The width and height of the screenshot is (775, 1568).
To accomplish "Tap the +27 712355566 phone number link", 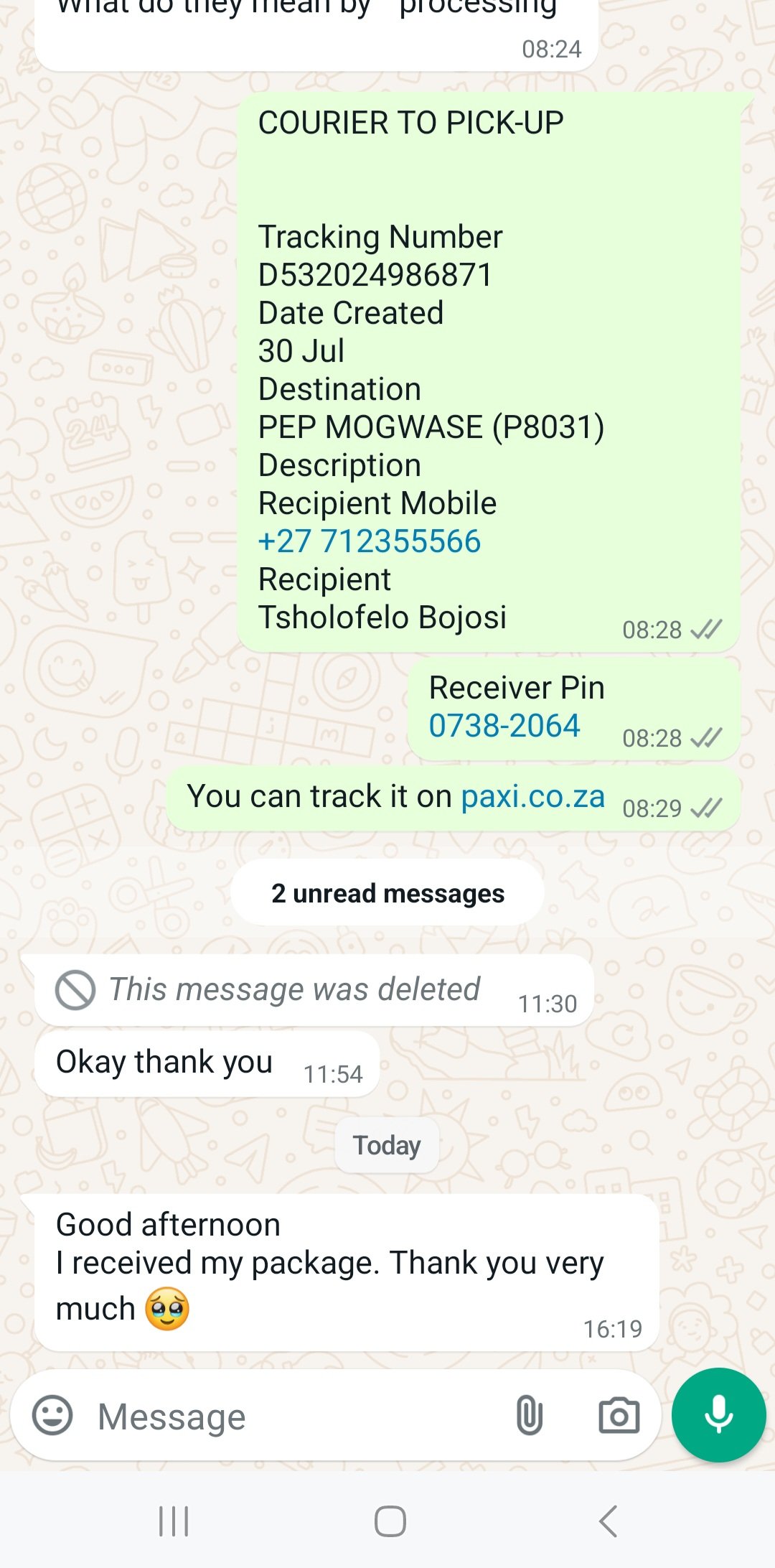I will pos(369,541).
